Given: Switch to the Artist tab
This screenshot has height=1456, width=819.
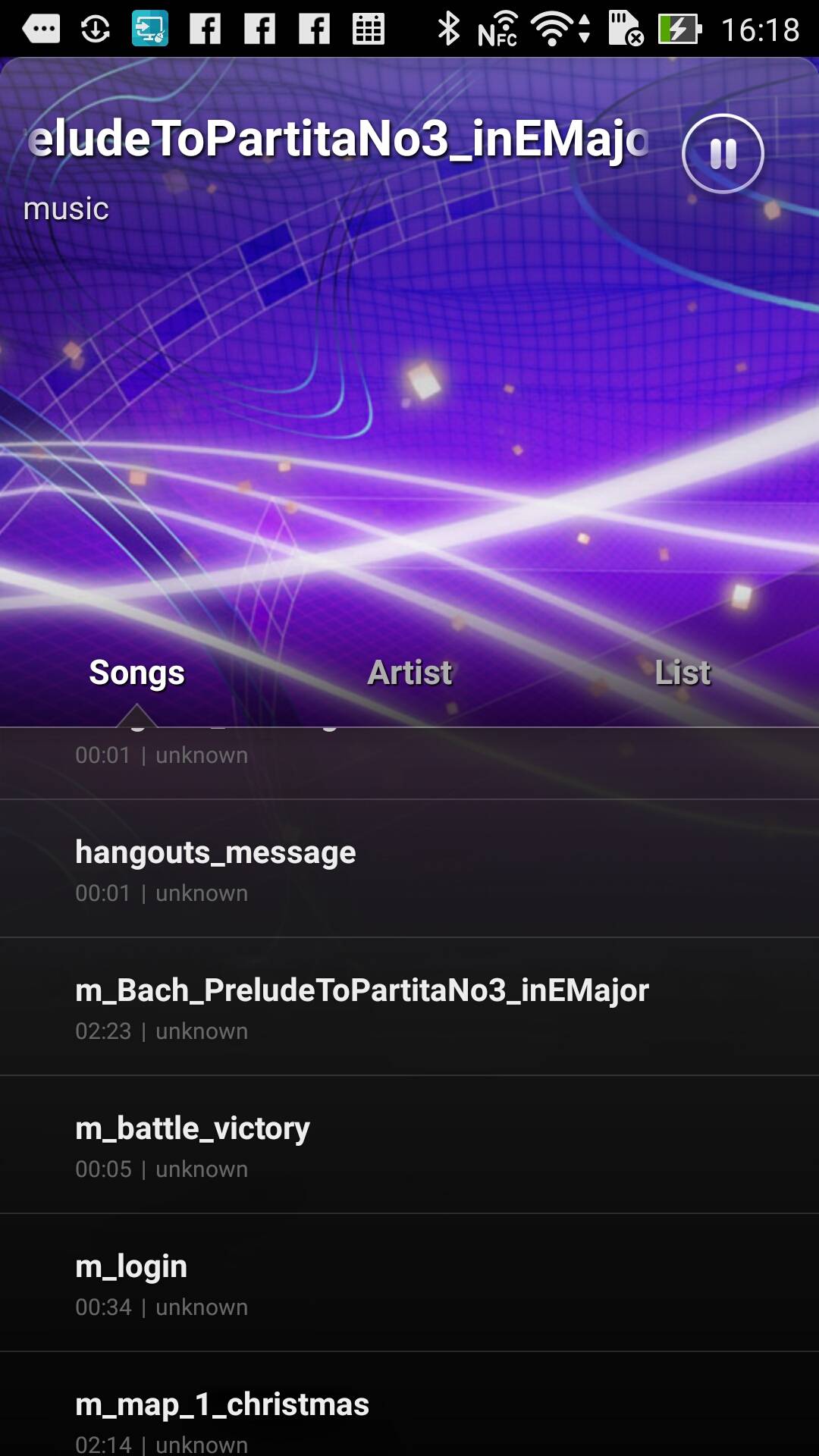Looking at the screenshot, I should 409,673.
